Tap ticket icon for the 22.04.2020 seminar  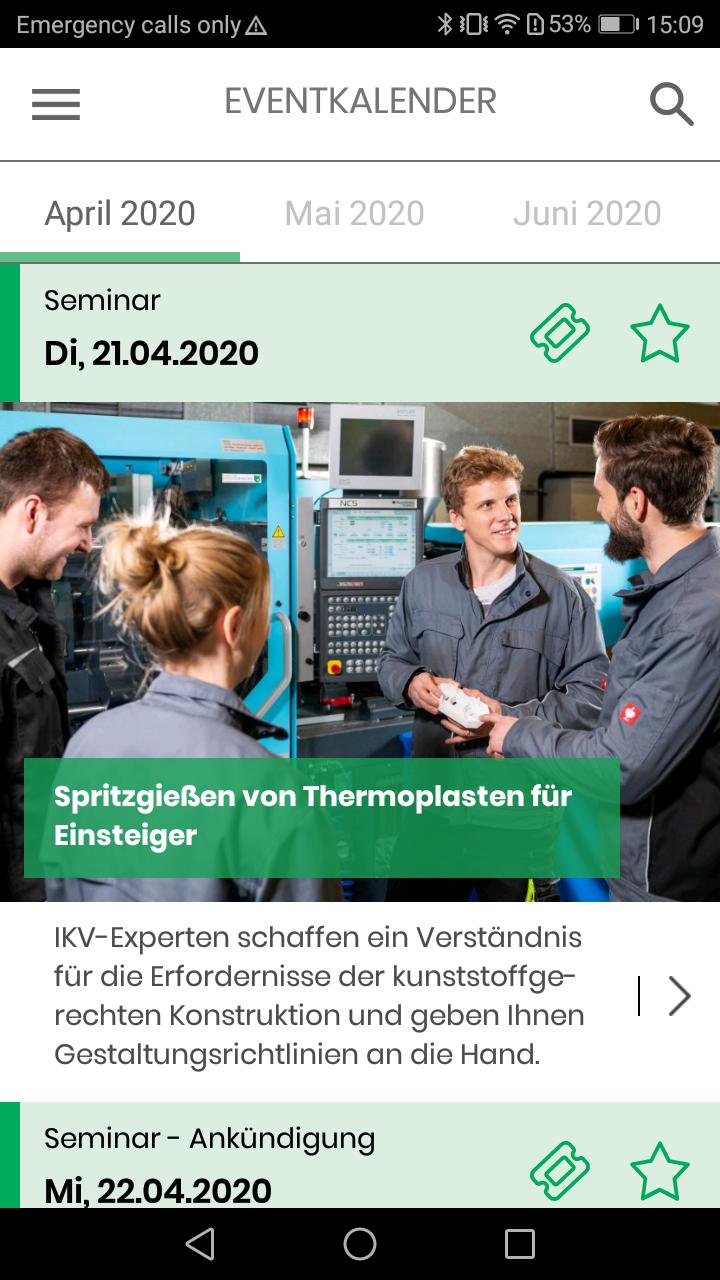pyautogui.click(x=560, y=1170)
